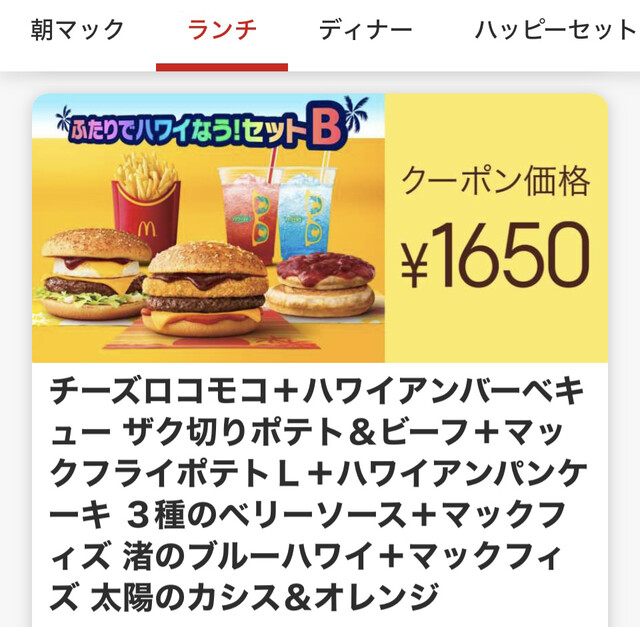Select the ランチ tab
Screen dimensions: 640x627
222,30
